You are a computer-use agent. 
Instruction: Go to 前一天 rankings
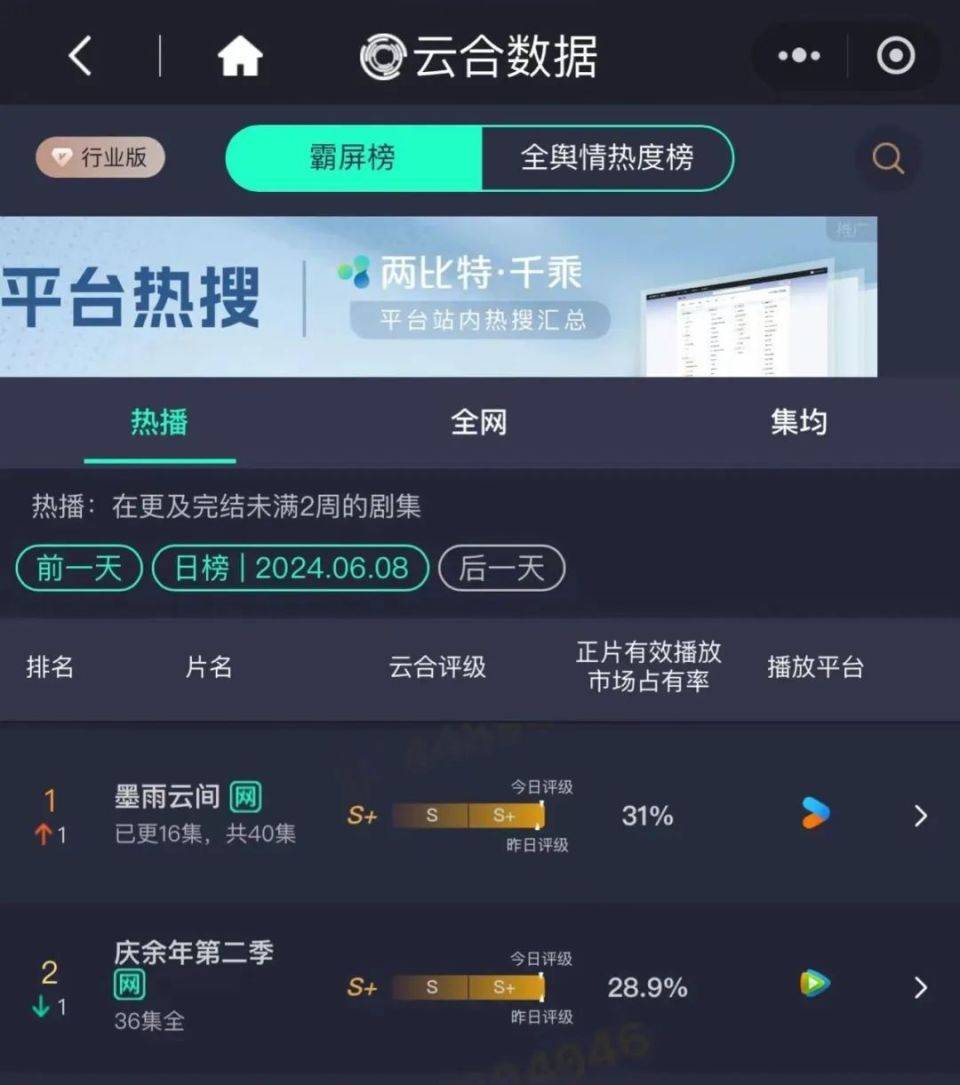[x=79, y=569]
